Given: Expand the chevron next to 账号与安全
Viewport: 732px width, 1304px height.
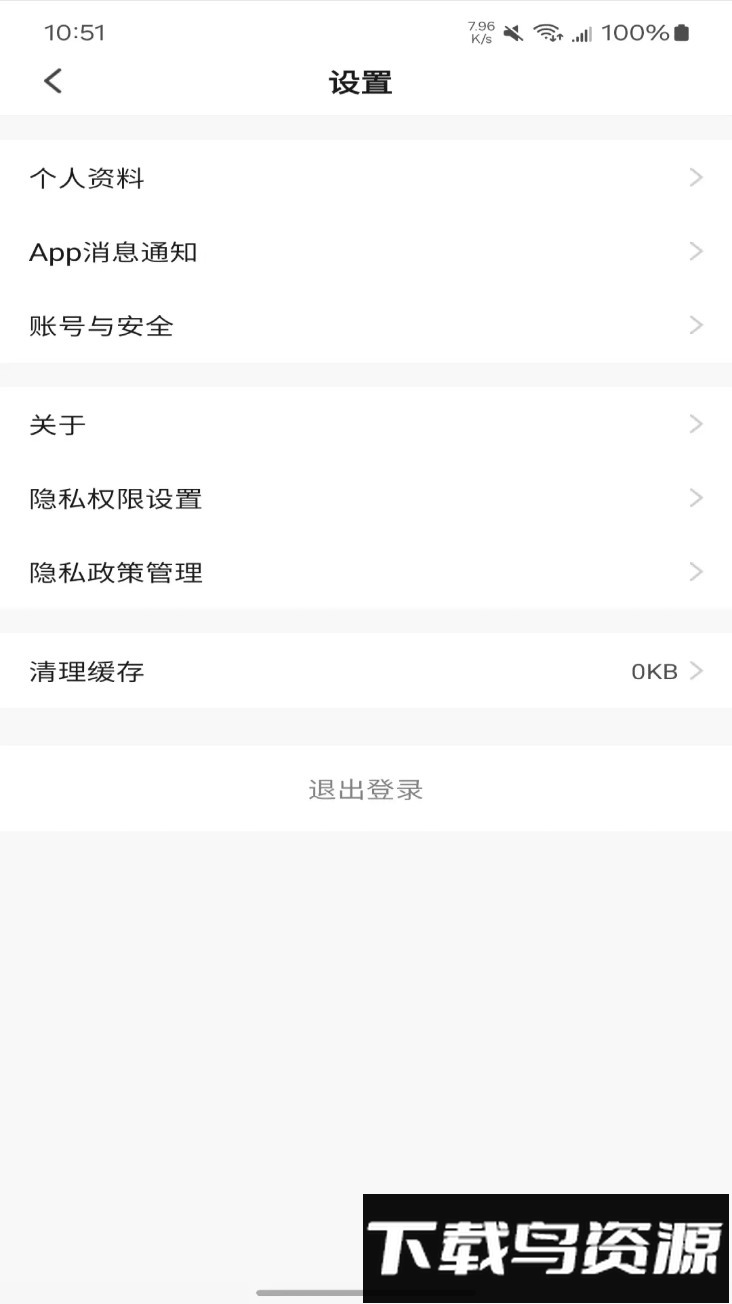Looking at the screenshot, I should click(696, 325).
